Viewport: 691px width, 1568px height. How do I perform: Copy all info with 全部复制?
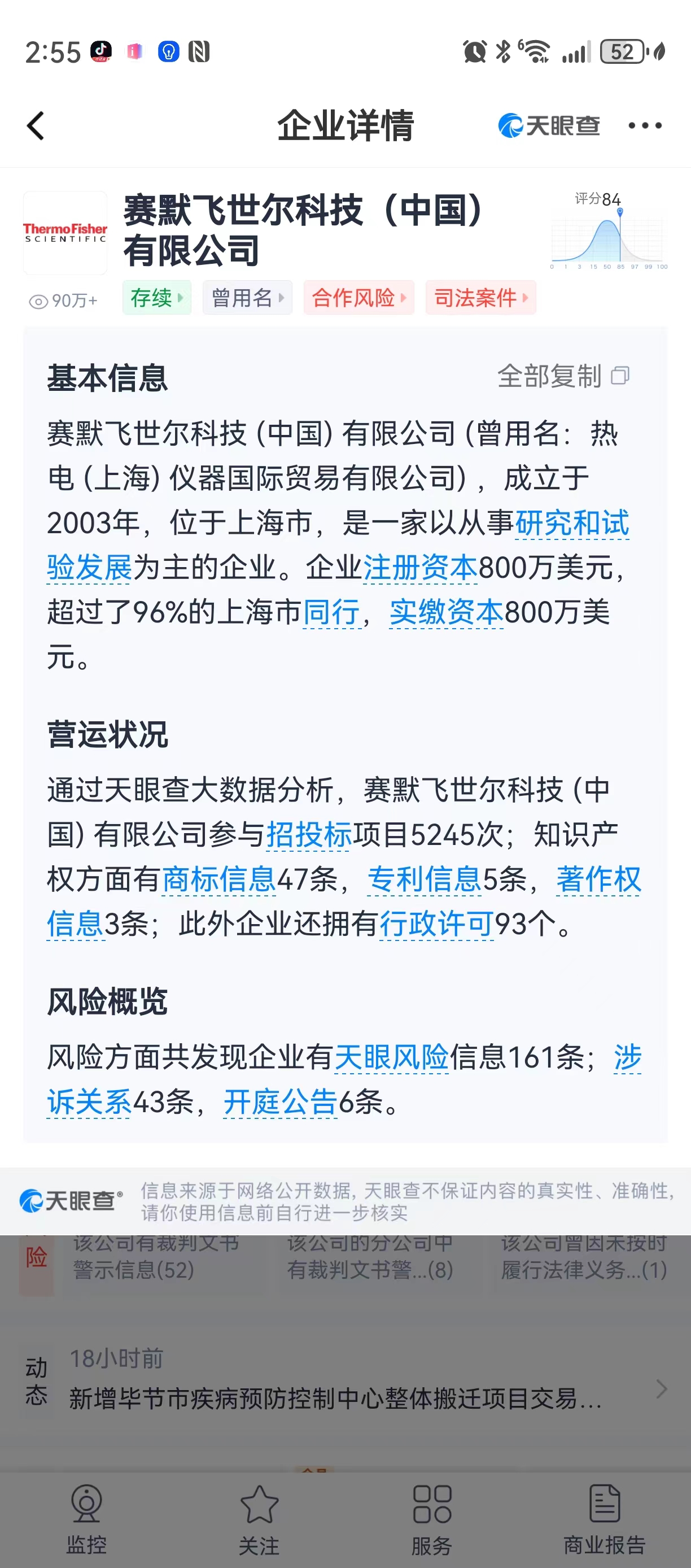tap(564, 376)
